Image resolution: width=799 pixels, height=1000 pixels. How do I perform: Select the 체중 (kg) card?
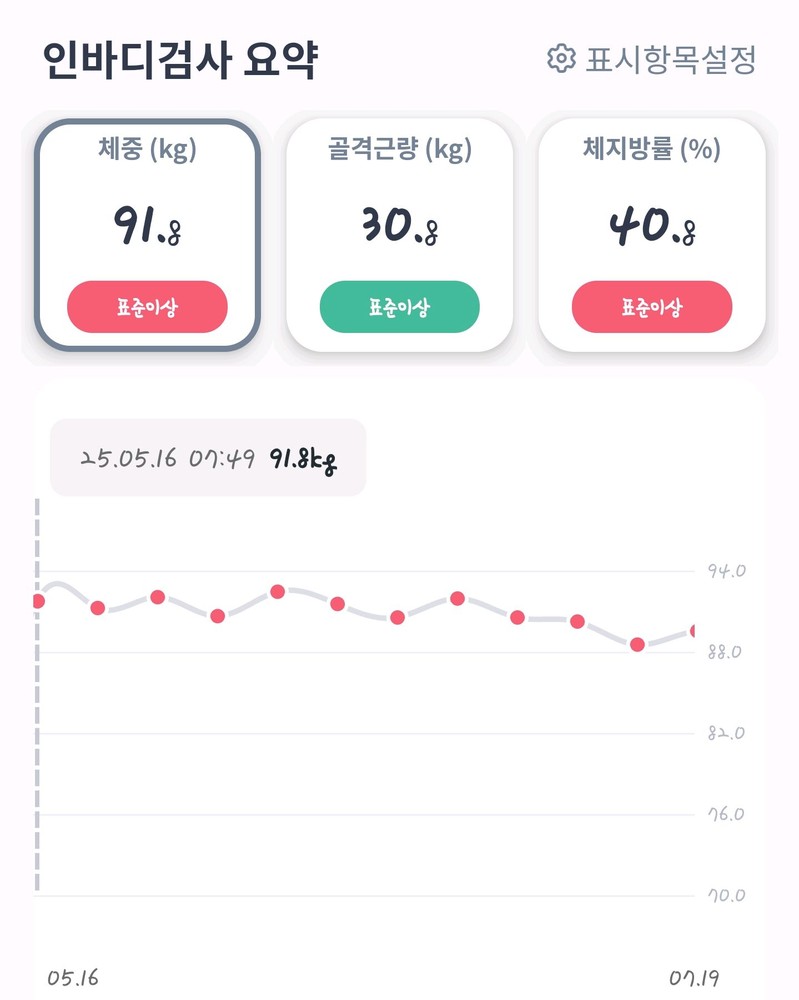point(148,235)
